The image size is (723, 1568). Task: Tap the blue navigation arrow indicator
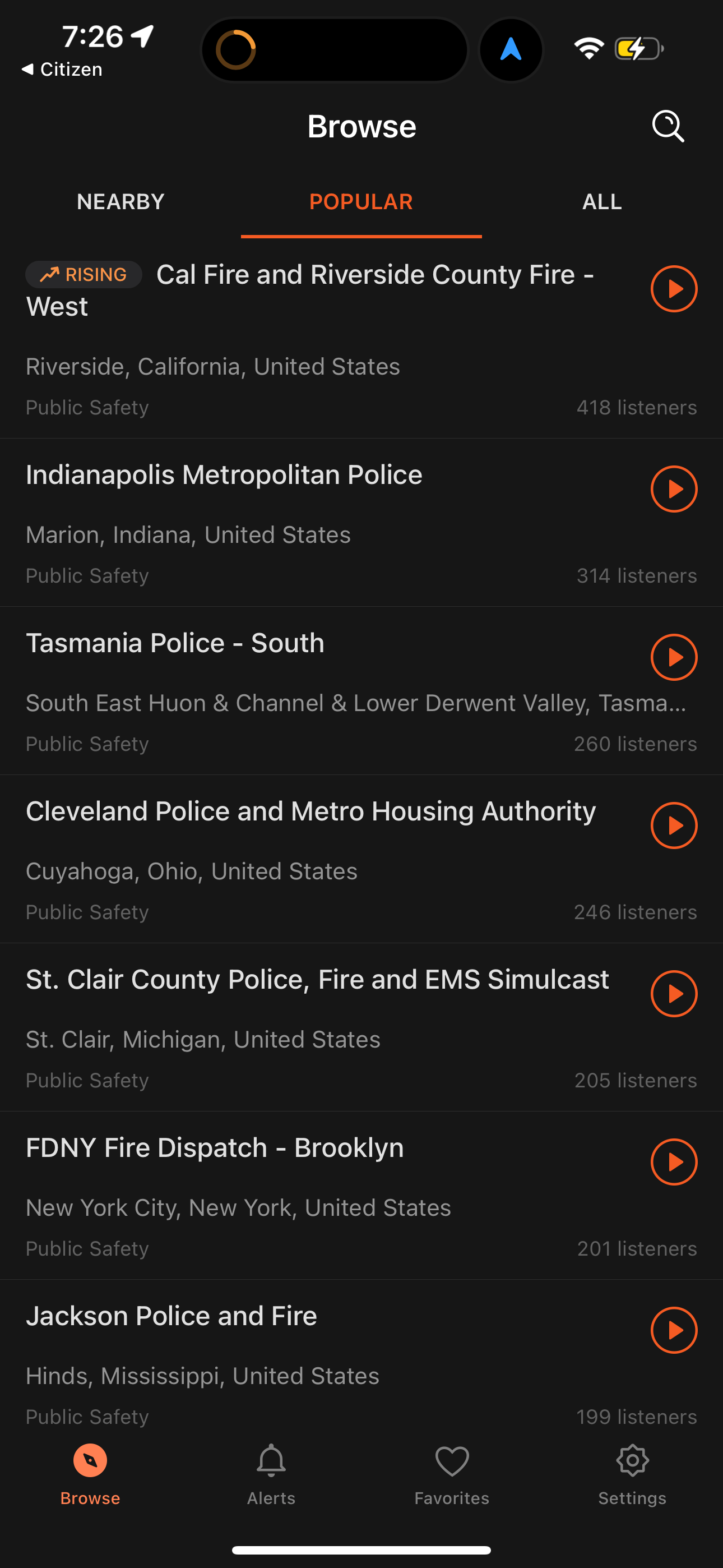click(x=511, y=49)
